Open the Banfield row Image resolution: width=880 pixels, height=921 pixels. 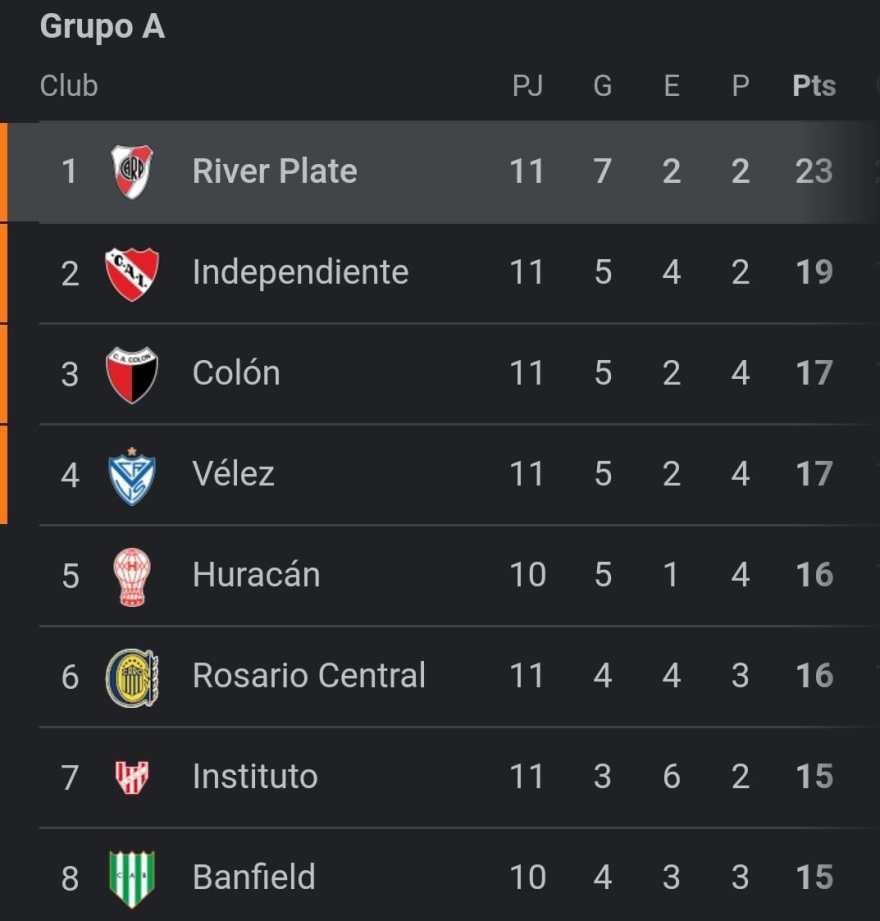click(x=440, y=875)
